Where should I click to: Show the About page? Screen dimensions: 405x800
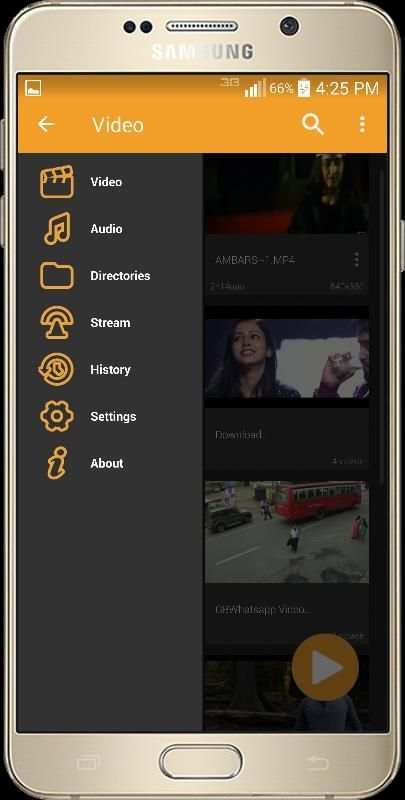110,463
